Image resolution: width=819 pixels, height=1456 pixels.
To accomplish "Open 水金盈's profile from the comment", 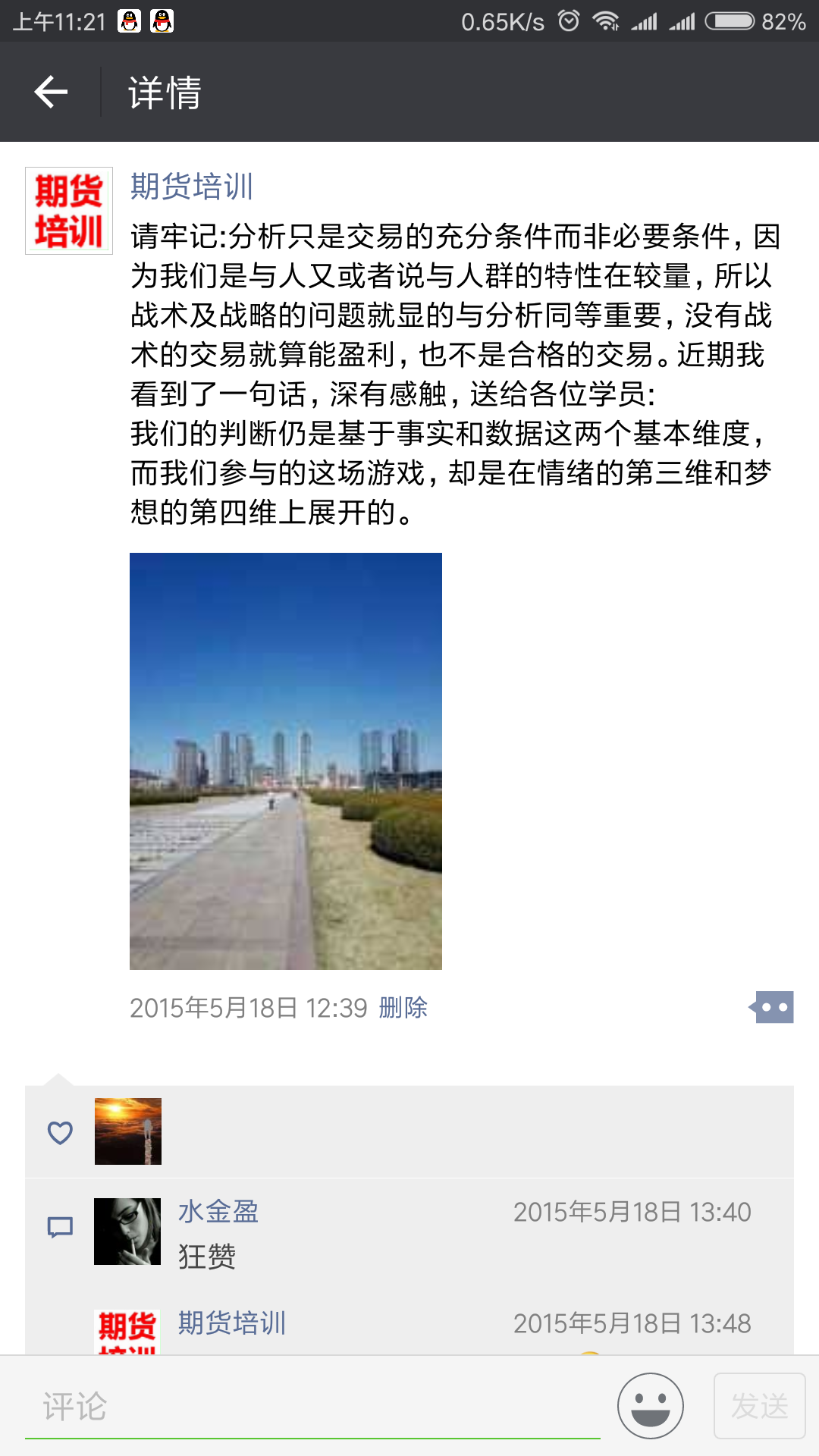I will point(218,1212).
